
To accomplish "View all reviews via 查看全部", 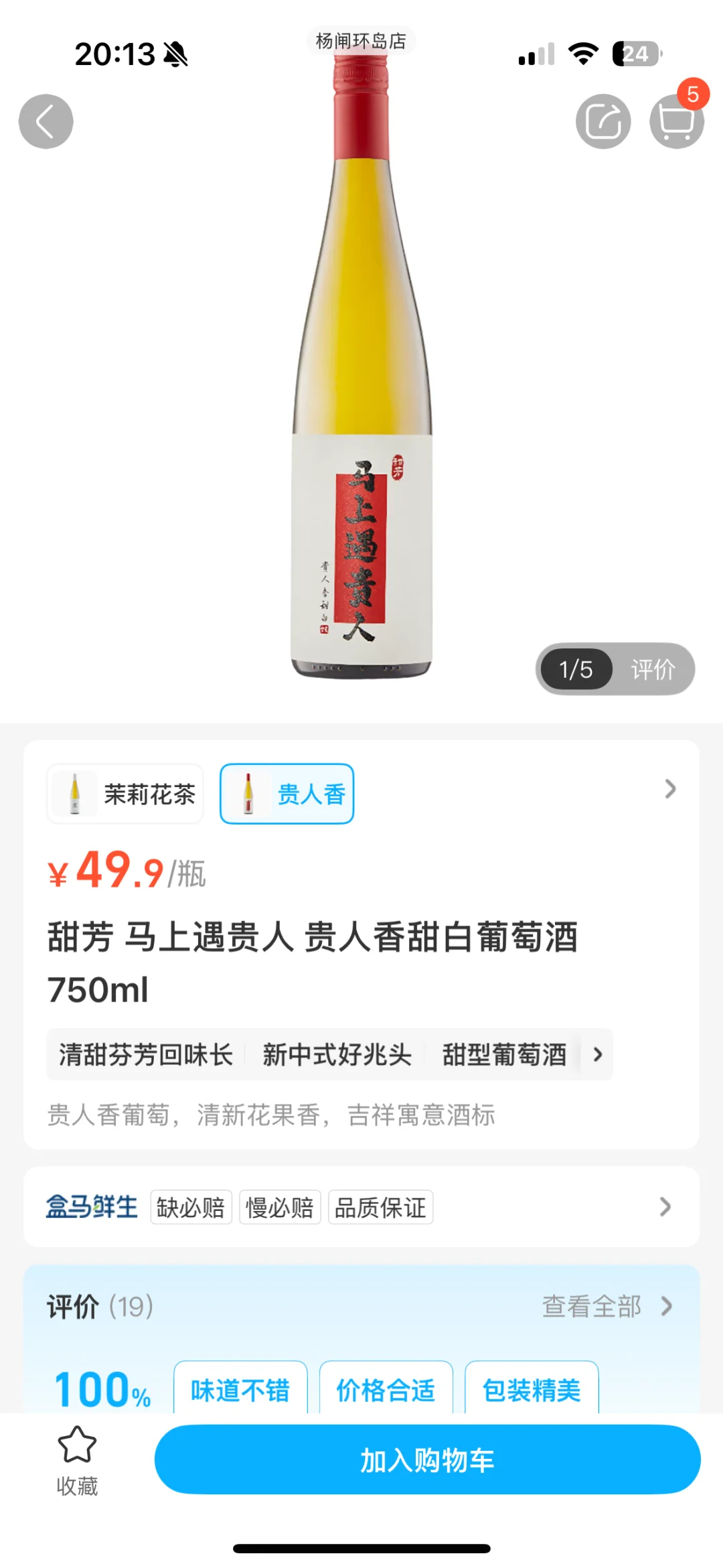I will (x=606, y=1306).
